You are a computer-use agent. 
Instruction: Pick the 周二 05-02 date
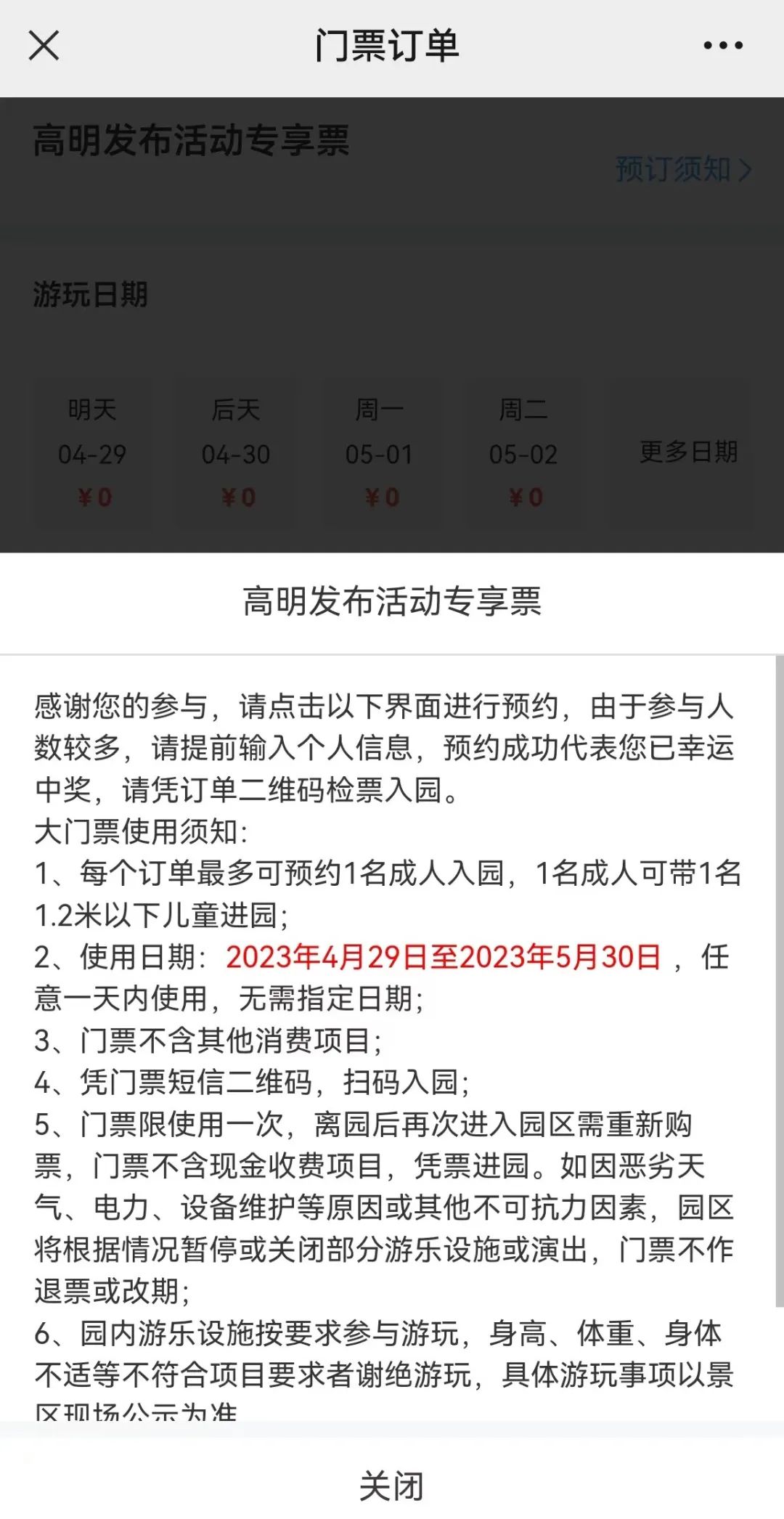coord(523,454)
